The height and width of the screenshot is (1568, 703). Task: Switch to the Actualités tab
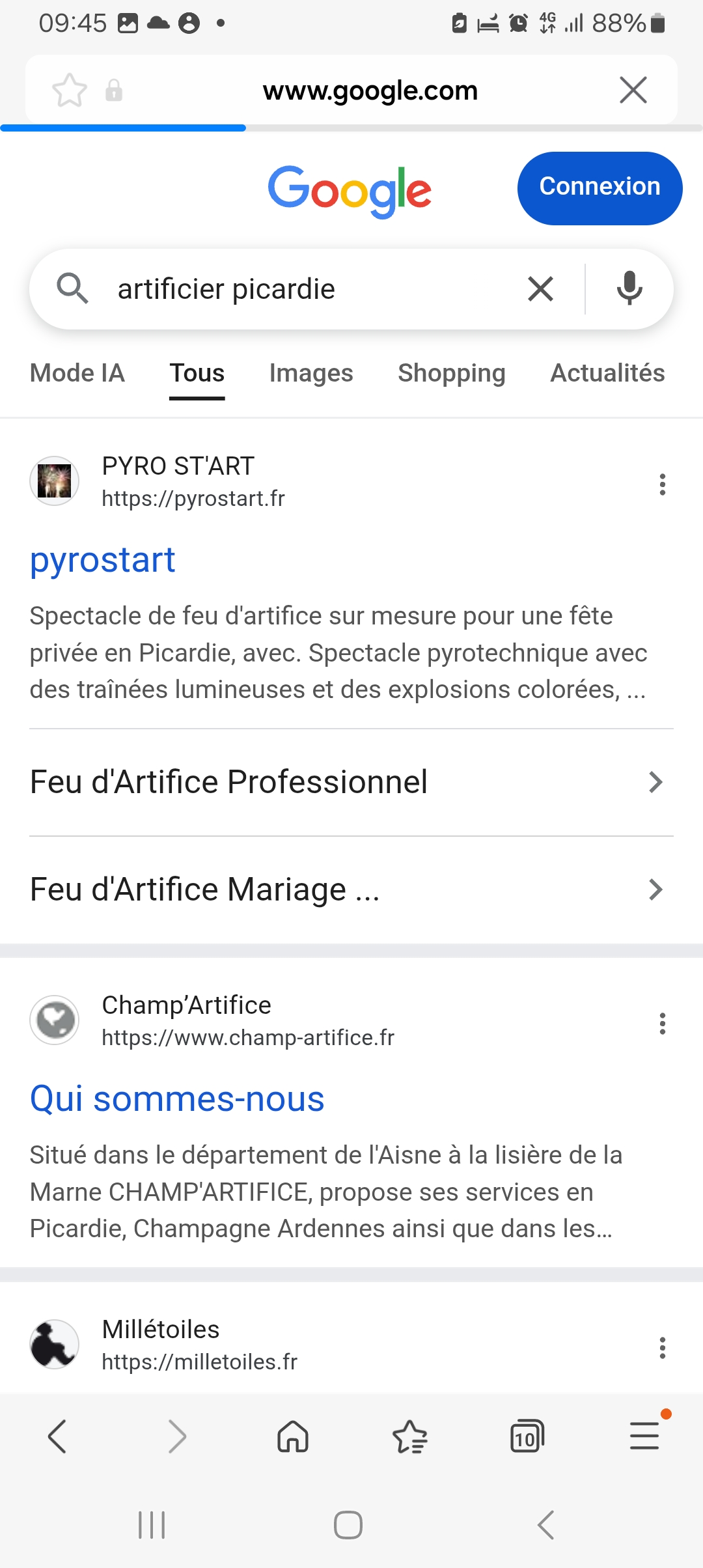607,373
